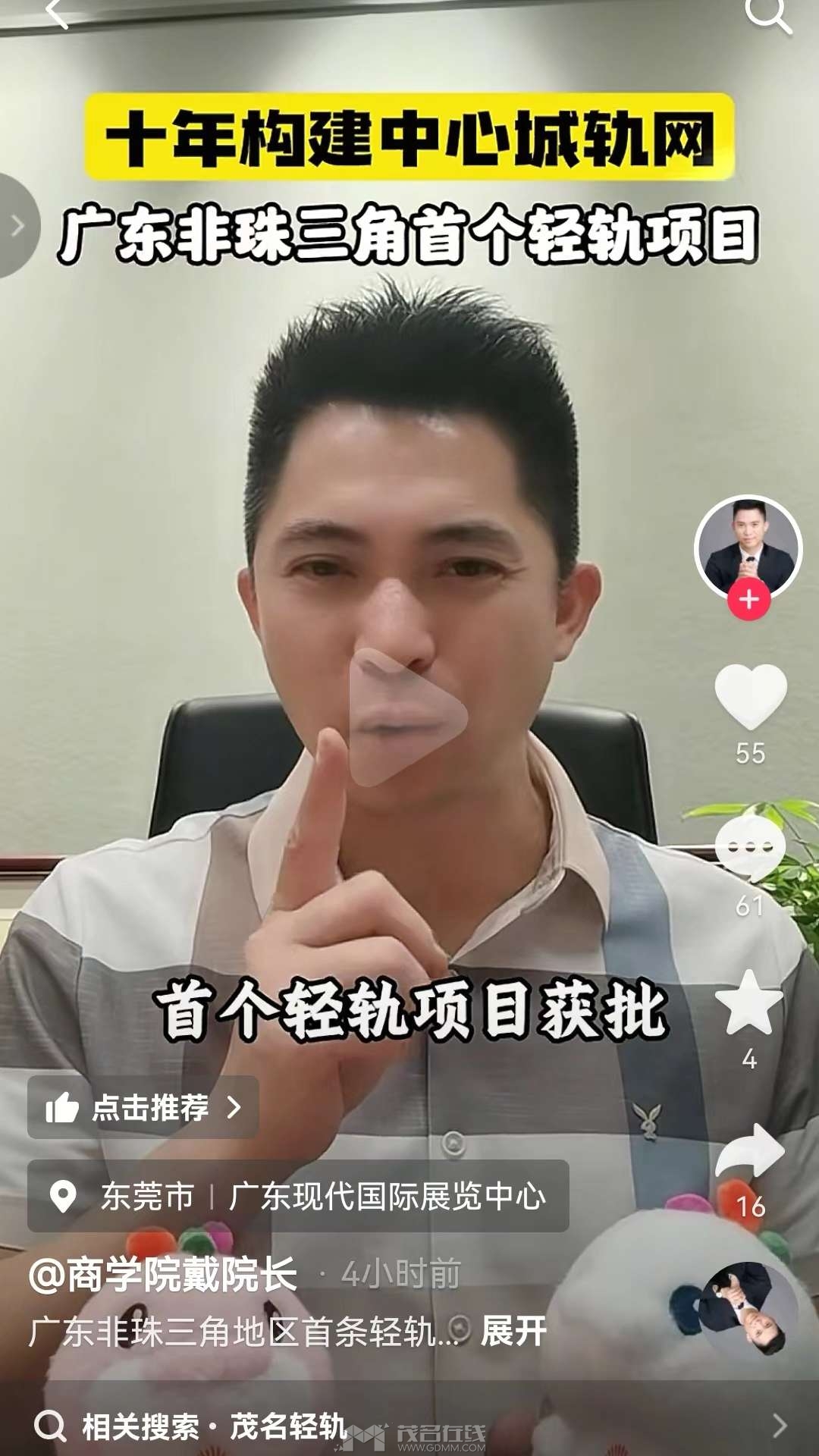Open the left-edge side panel arrow
This screenshot has width=819, height=1456.
pos(17,225)
